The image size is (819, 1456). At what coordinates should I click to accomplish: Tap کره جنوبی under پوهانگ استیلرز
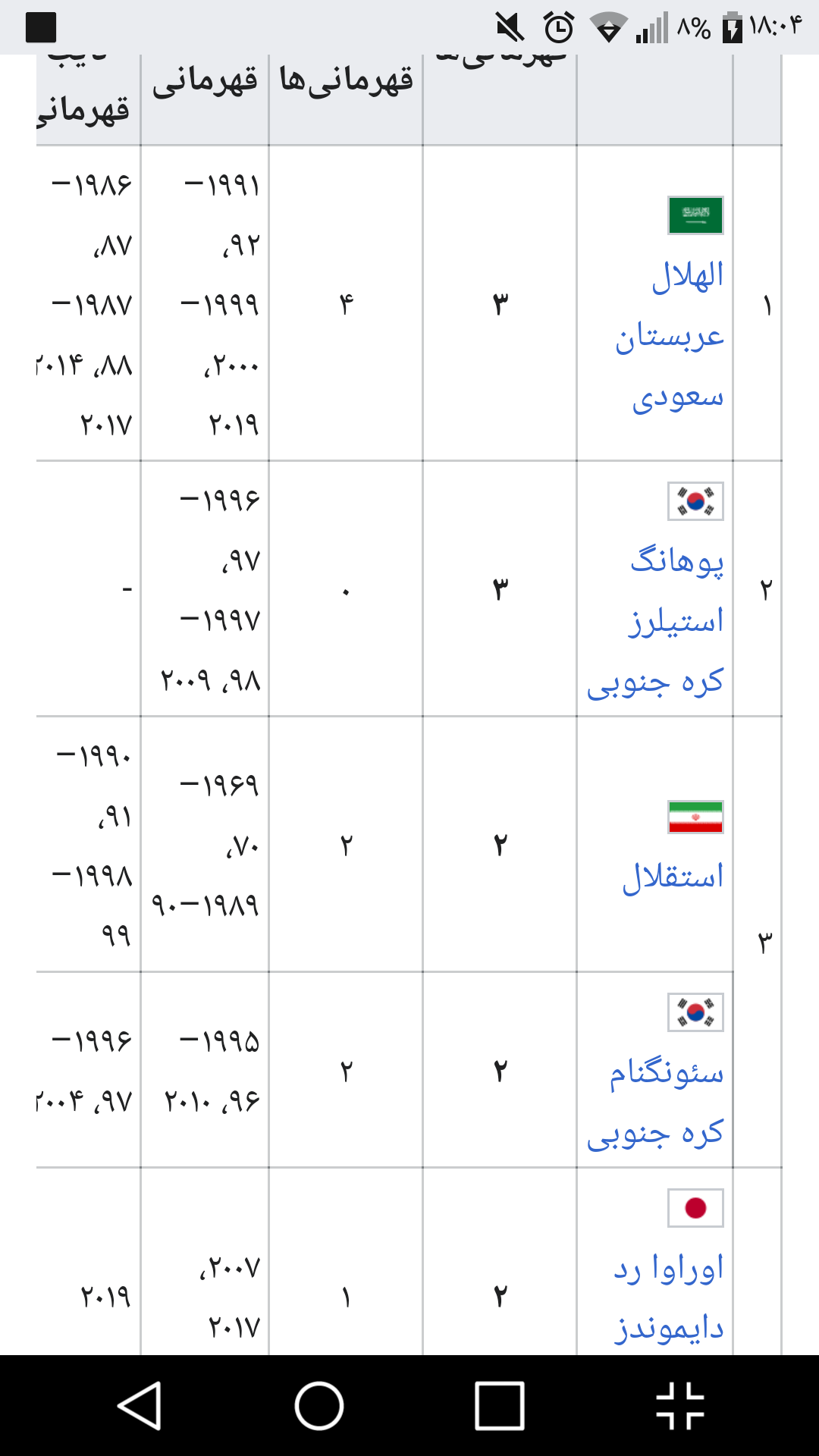point(655,682)
